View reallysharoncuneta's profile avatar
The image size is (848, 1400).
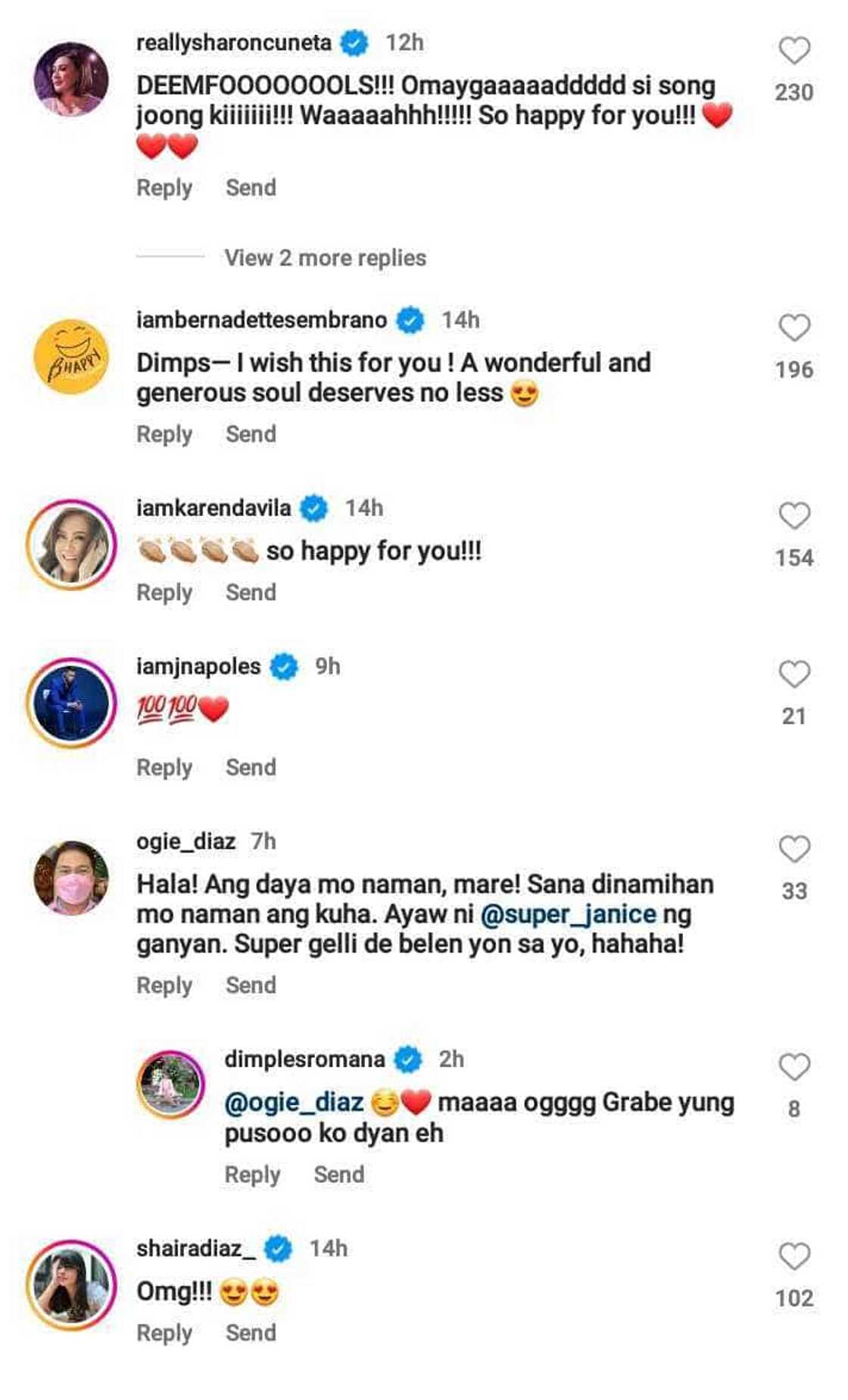click(72, 79)
